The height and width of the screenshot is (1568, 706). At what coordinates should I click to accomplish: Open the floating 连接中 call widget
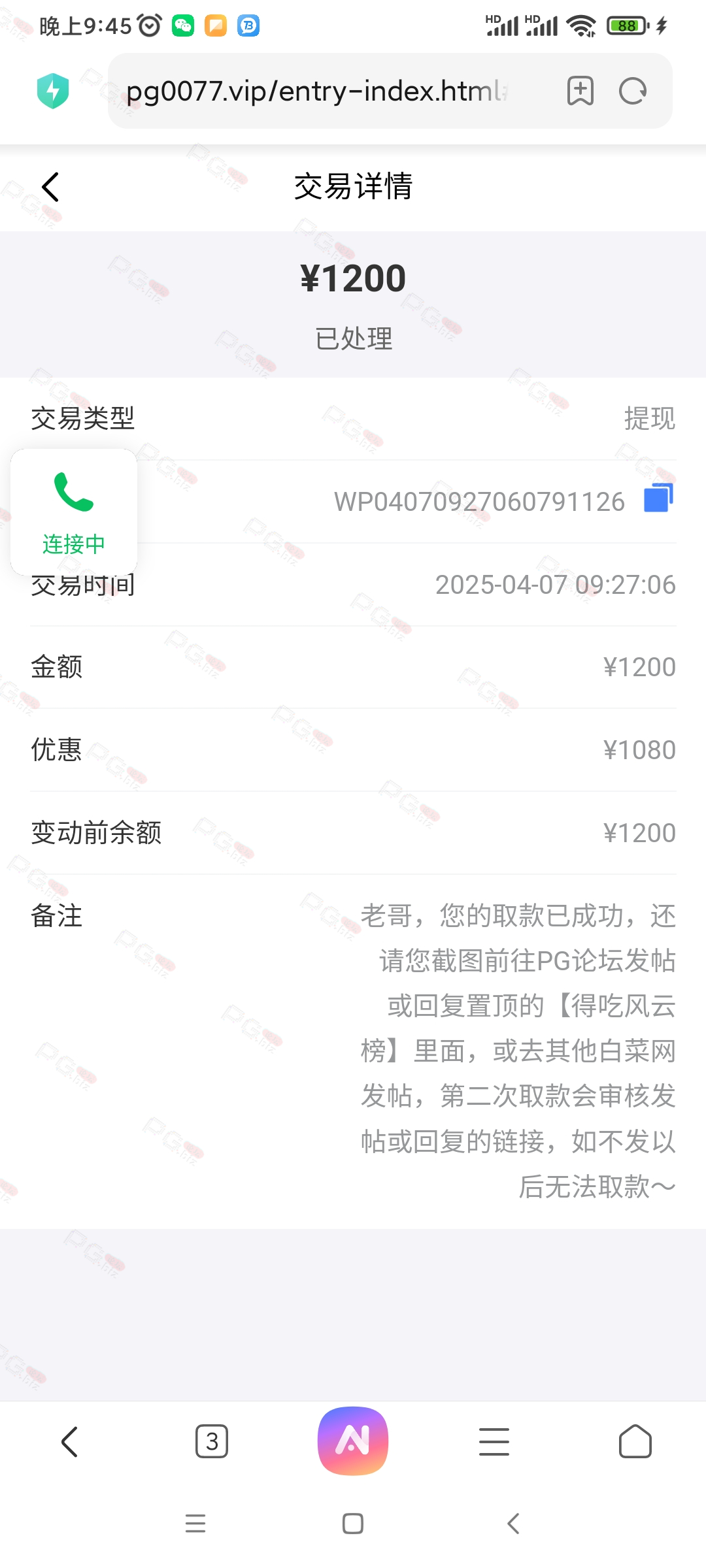(x=74, y=512)
